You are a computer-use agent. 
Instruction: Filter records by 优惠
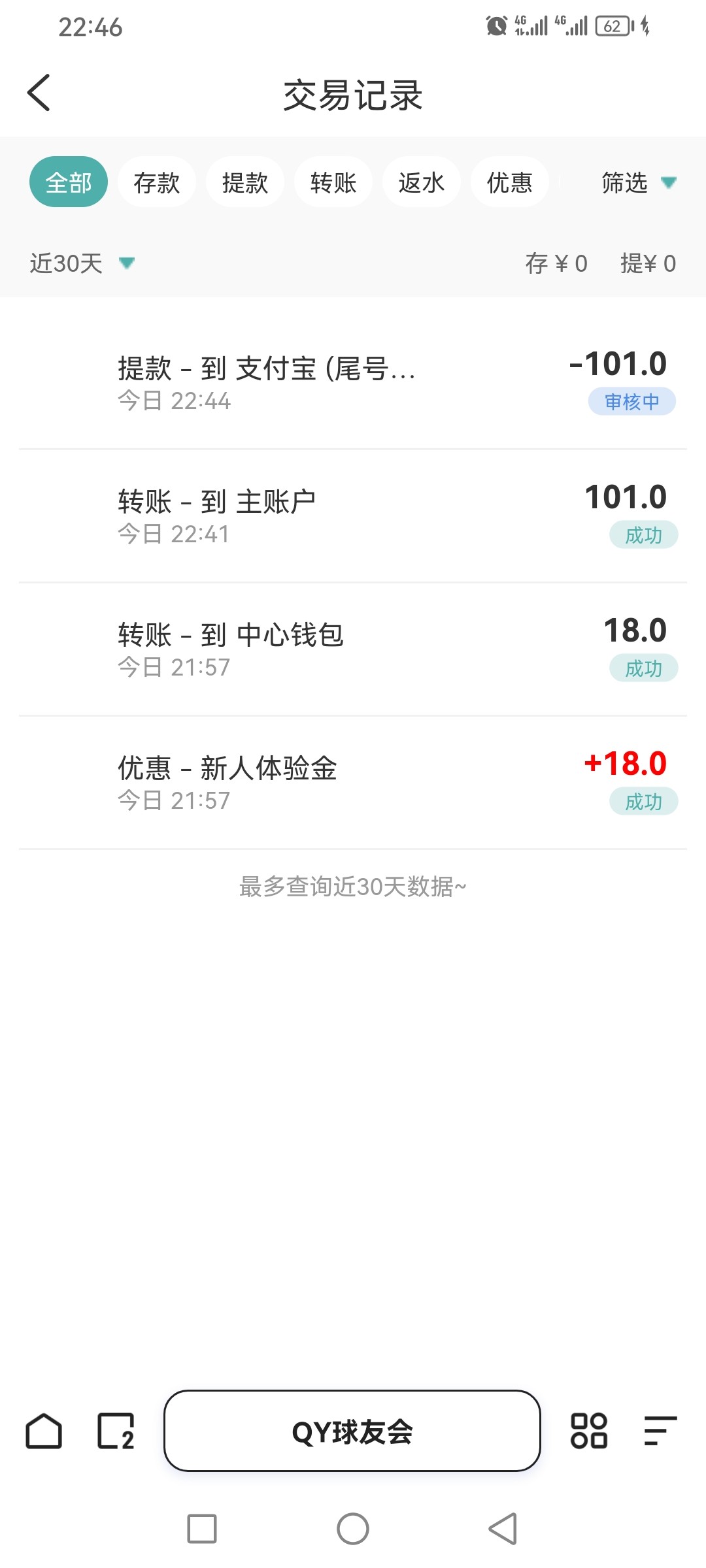click(510, 182)
